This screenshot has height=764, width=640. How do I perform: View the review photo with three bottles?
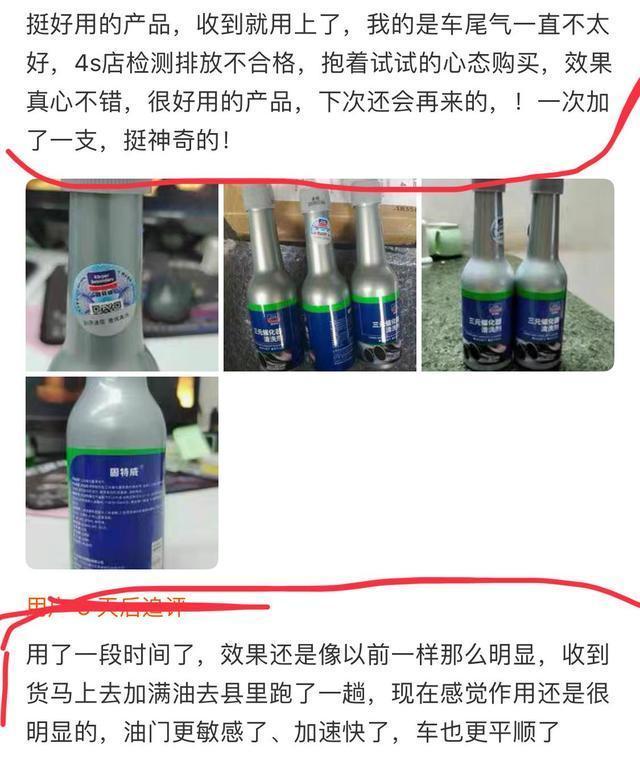tap(319, 275)
